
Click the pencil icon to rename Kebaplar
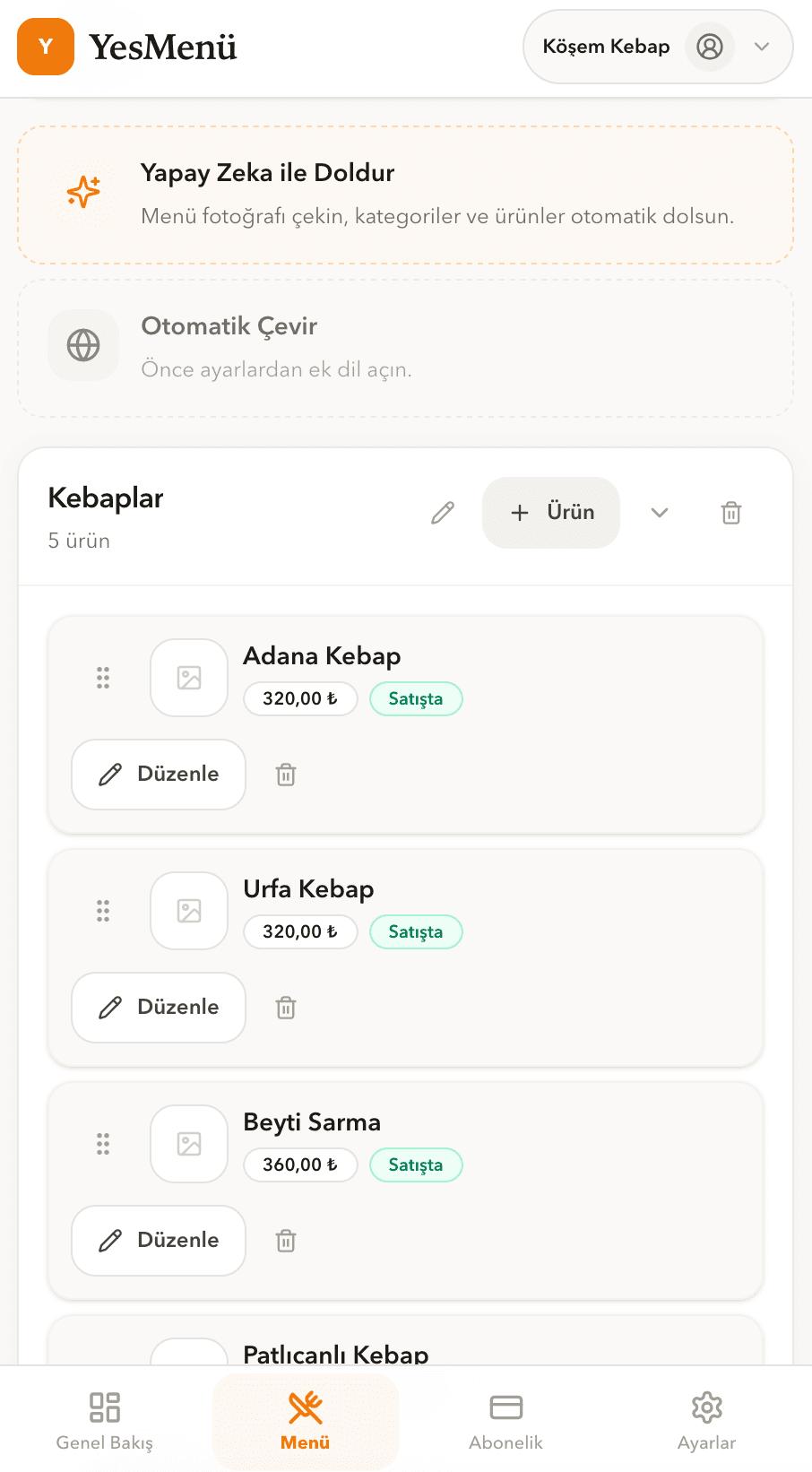[x=442, y=513]
